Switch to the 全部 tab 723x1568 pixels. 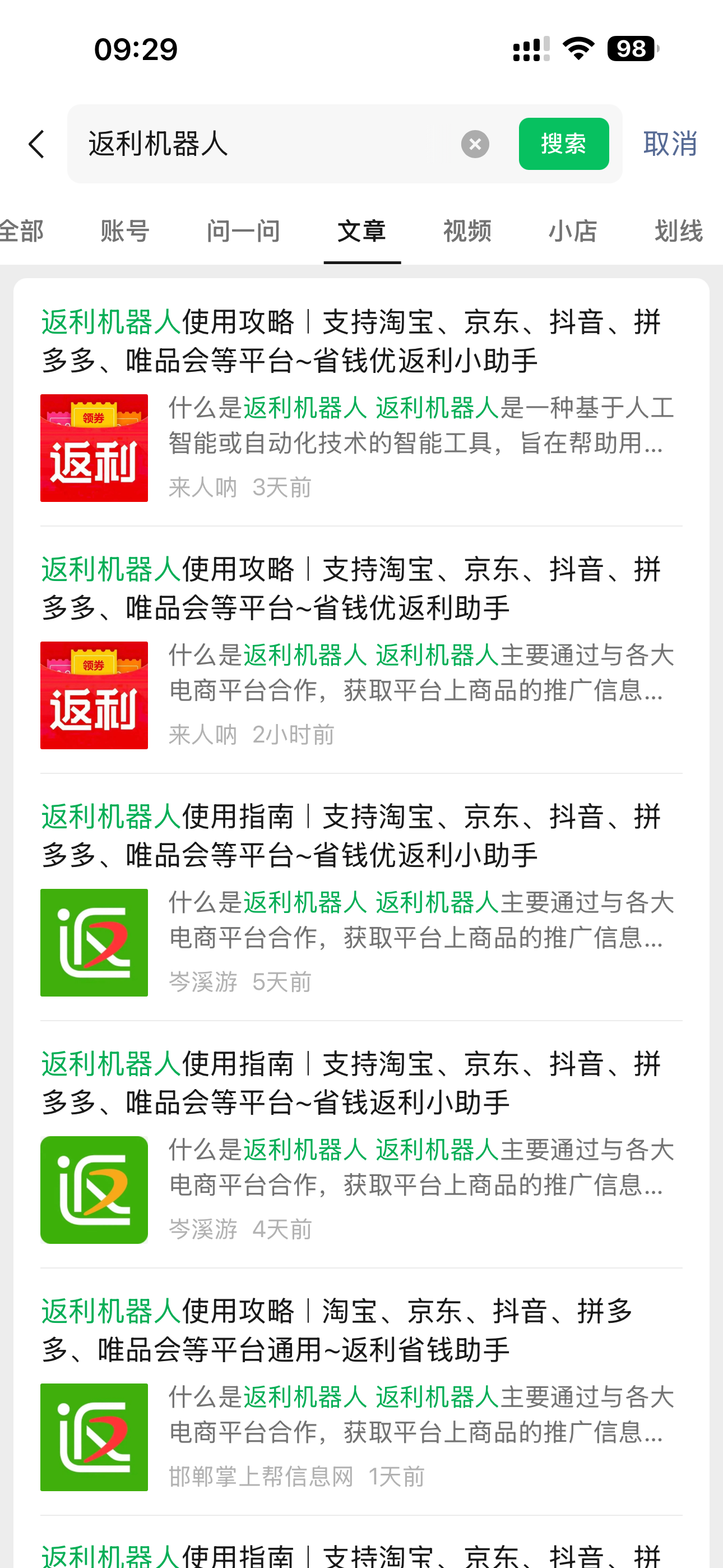tap(22, 231)
